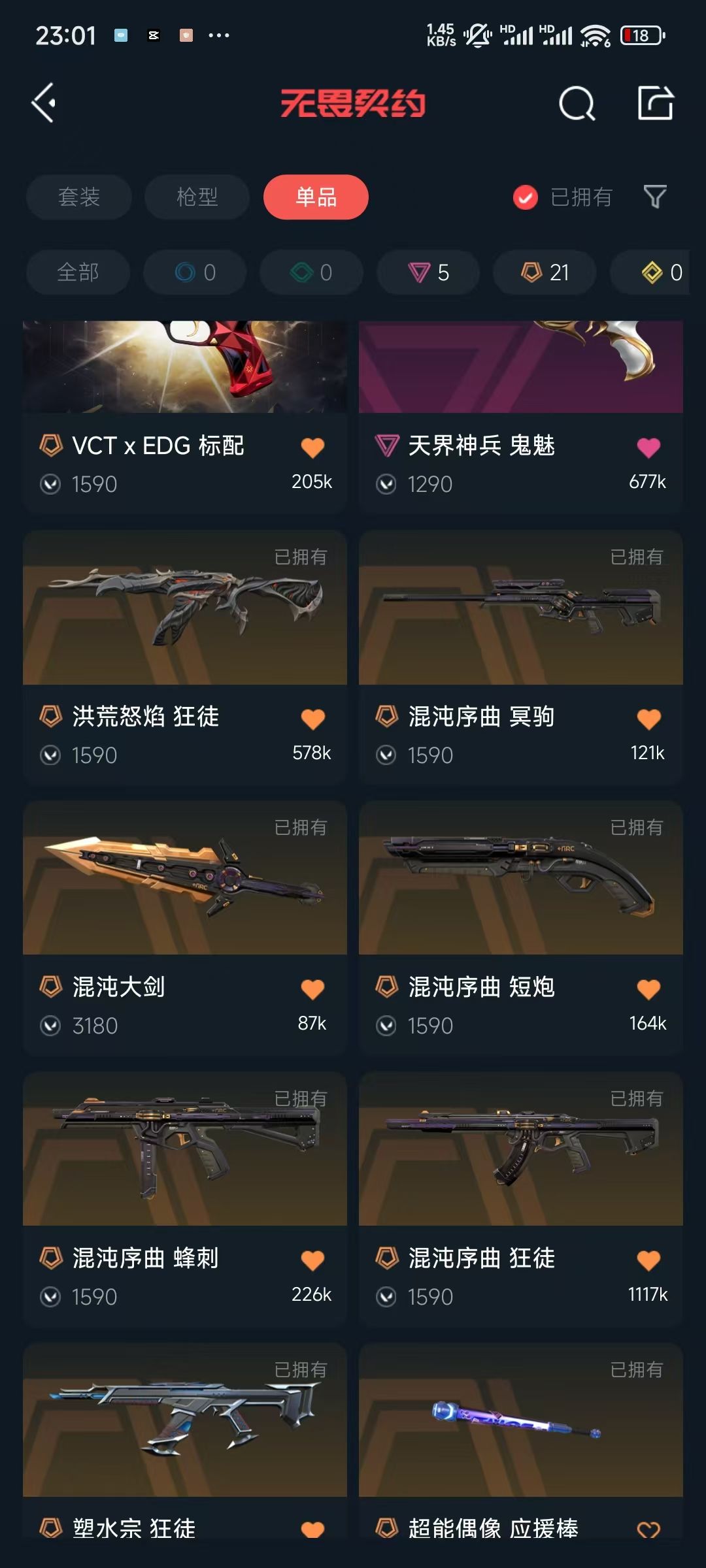
Task: Select the 全部 rarity chip
Action: coord(78,272)
